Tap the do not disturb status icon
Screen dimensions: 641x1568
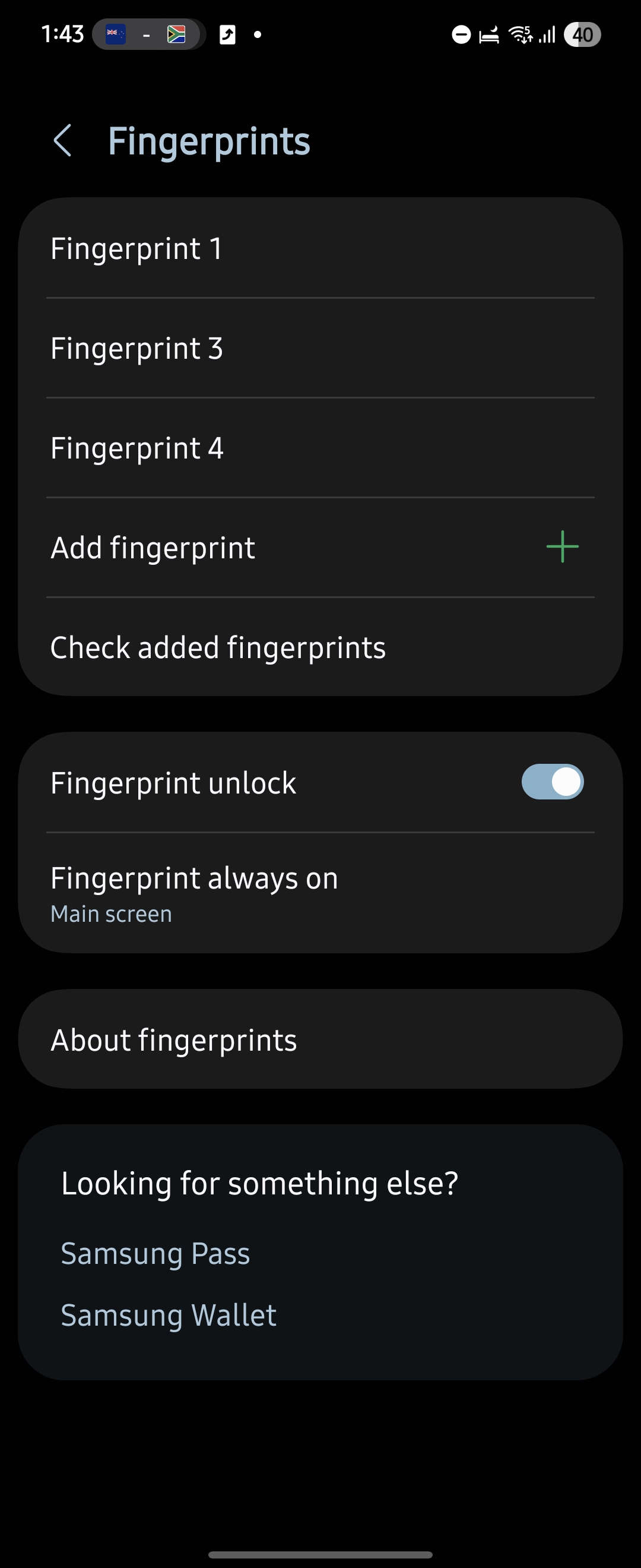click(x=461, y=34)
